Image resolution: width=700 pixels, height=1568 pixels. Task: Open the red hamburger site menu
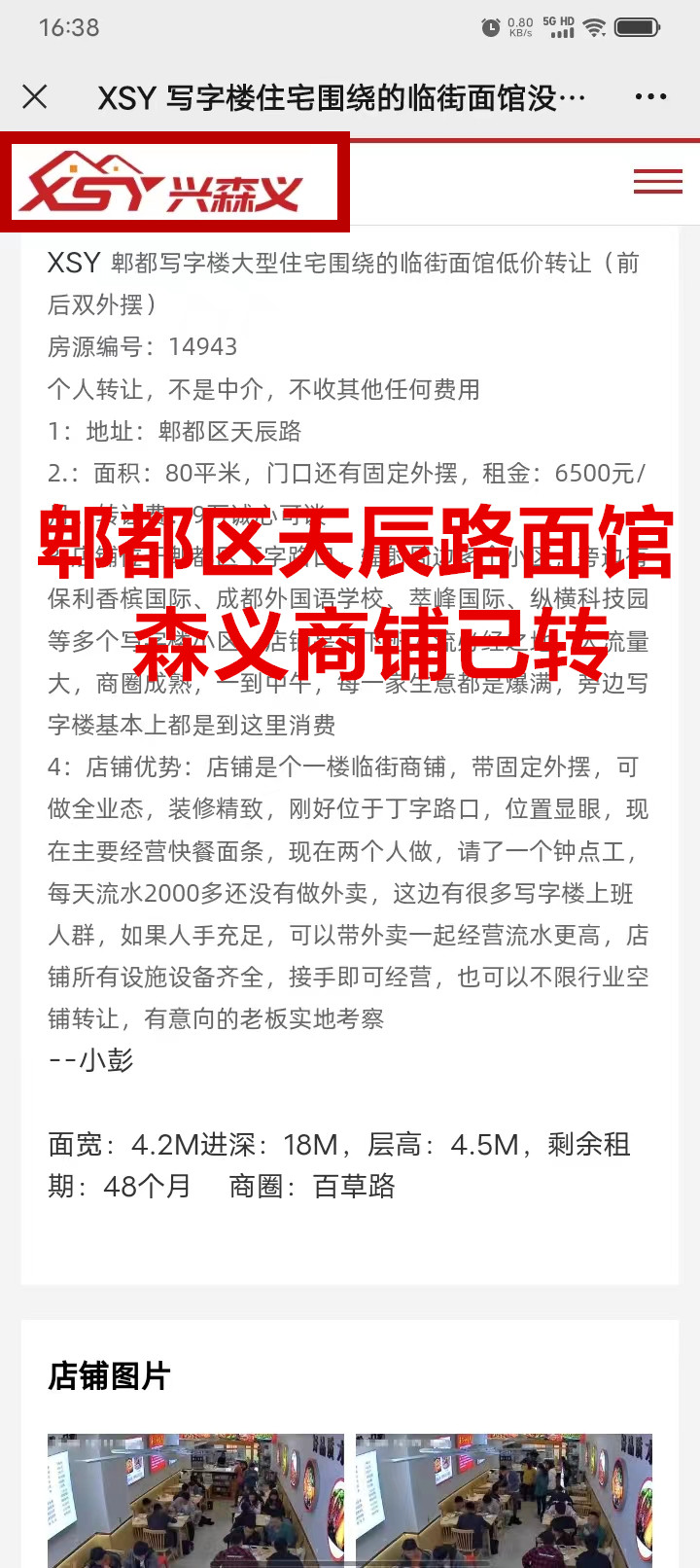pos(657,181)
